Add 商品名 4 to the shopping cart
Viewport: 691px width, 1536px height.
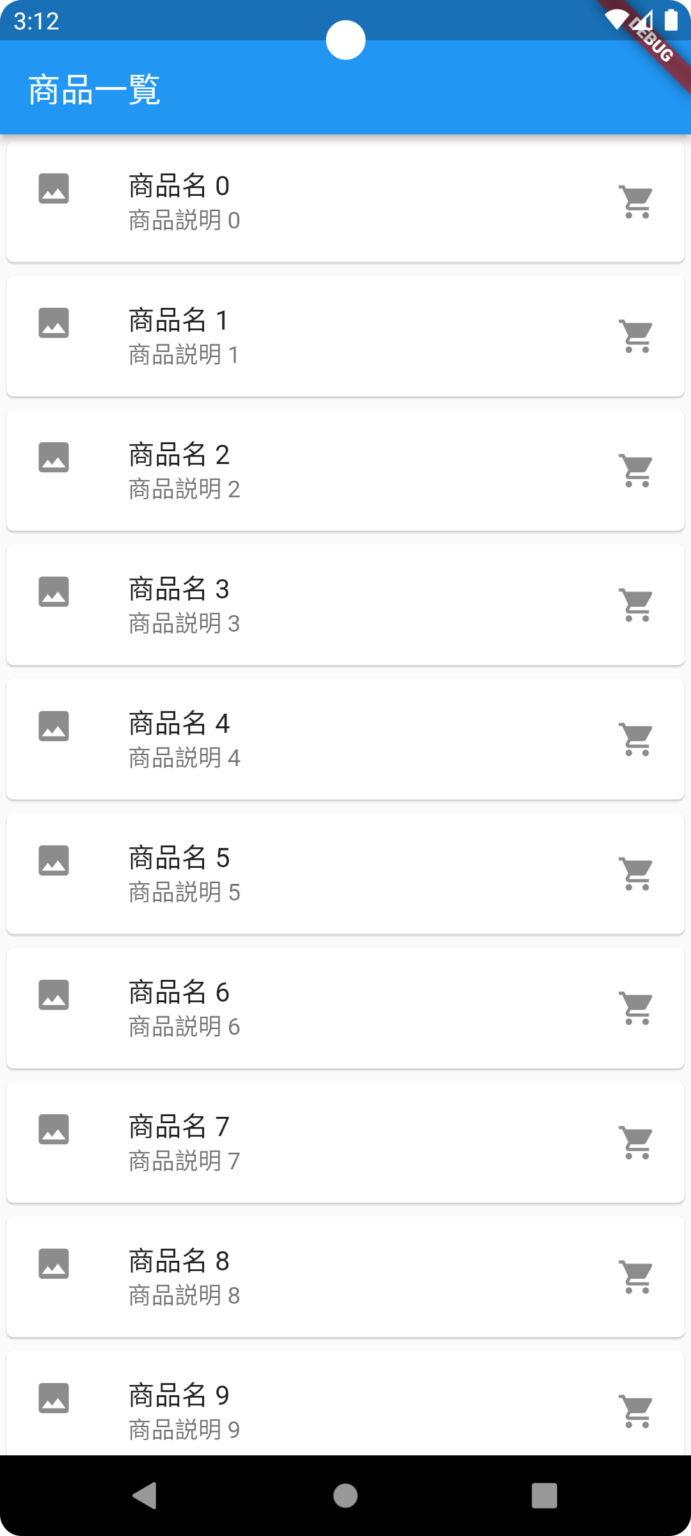[636, 739]
